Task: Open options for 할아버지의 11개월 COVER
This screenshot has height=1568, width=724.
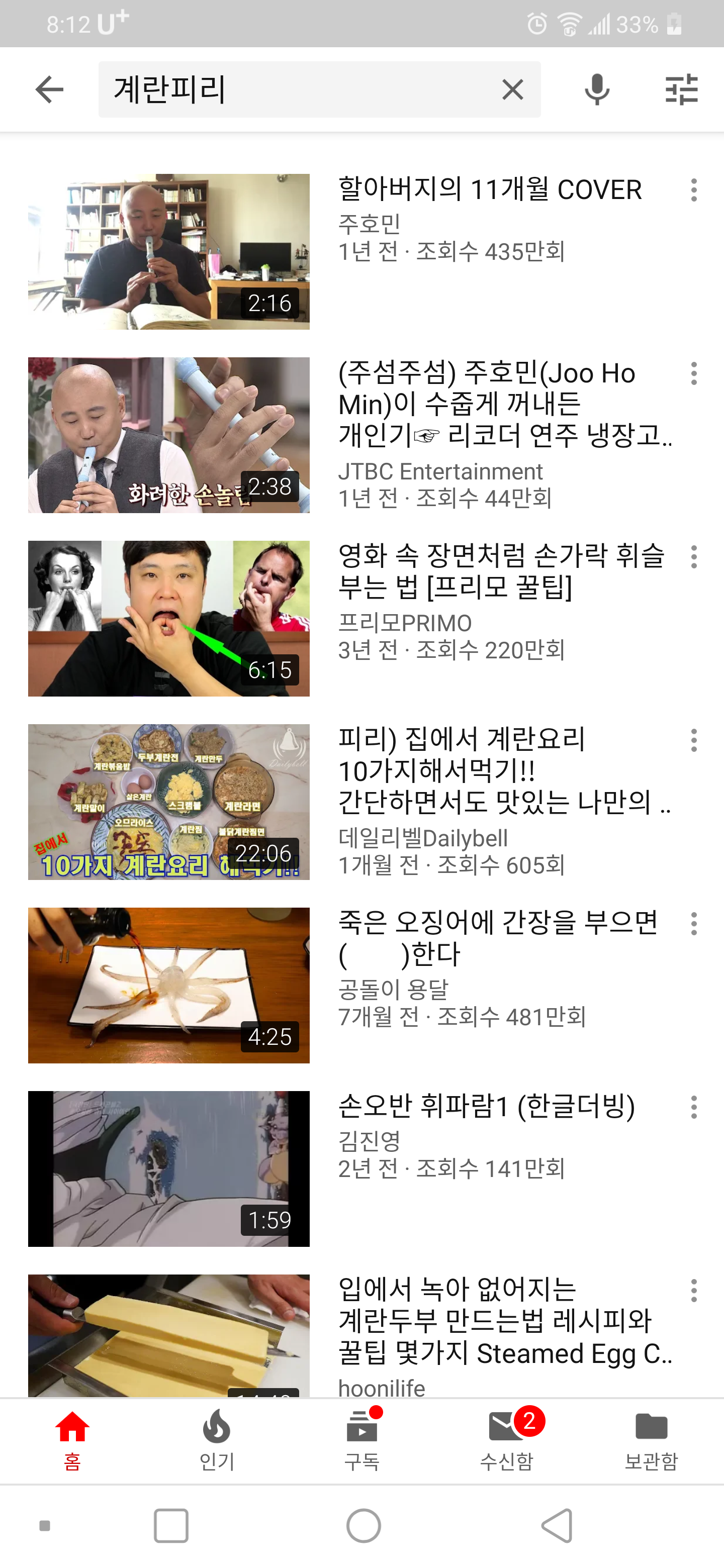Action: point(693,190)
